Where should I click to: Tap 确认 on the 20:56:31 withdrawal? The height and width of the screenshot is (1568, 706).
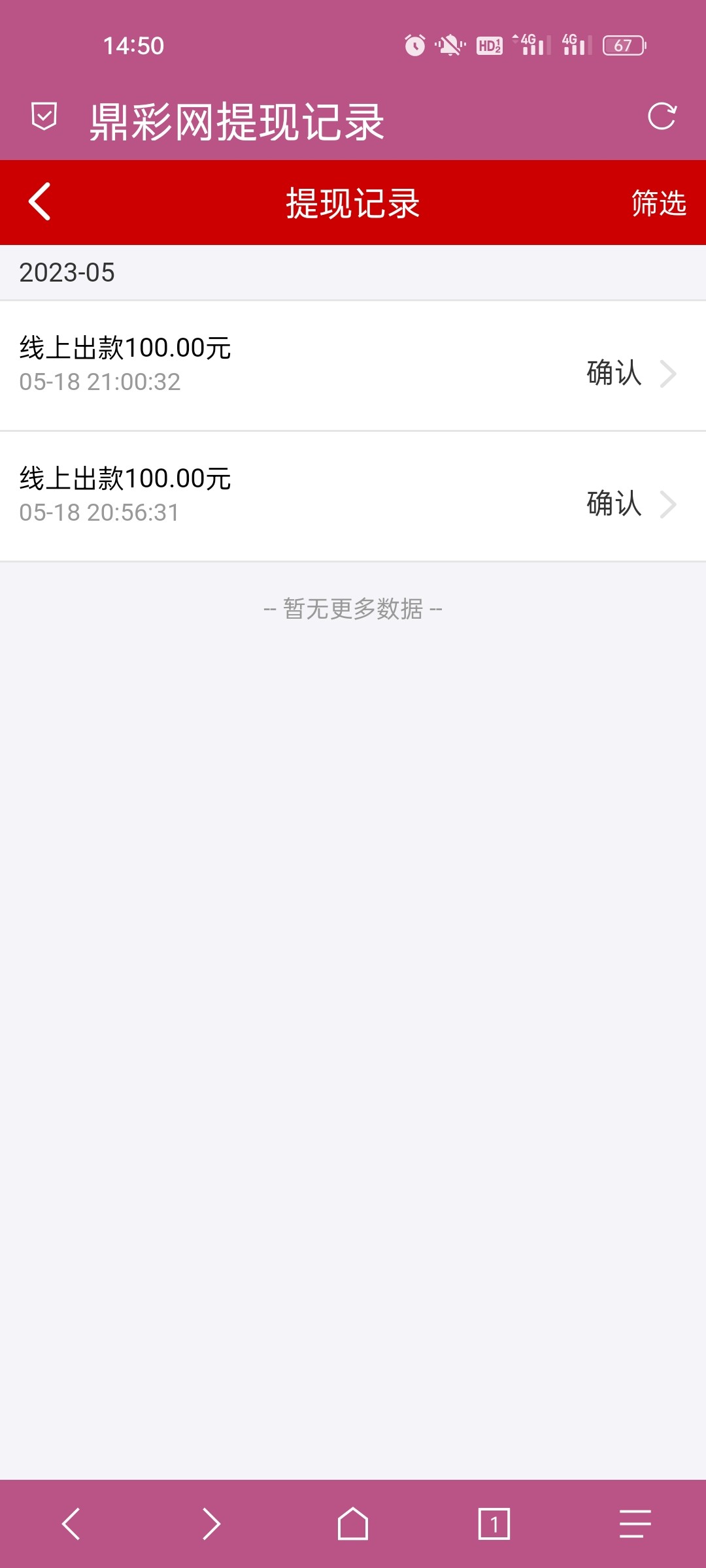(612, 504)
